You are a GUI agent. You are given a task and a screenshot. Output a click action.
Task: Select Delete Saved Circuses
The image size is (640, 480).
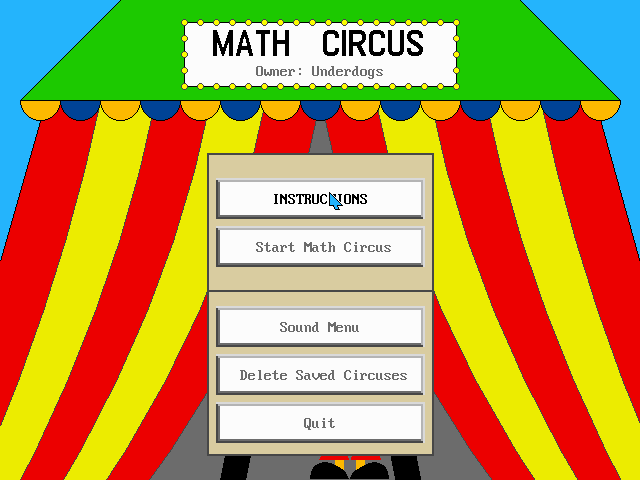320,375
